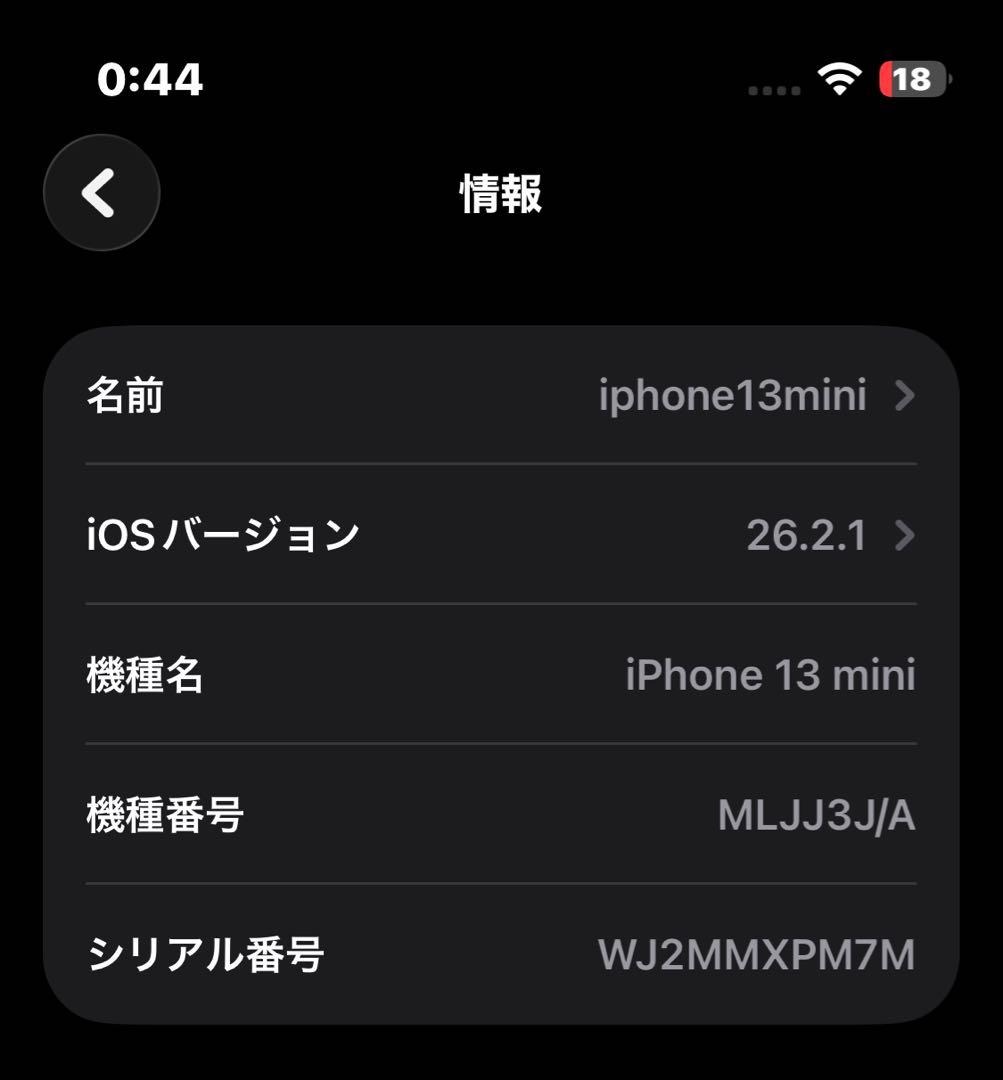This screenshot has width=1003, height=1080.
Task: Tap the Wi-Fi status icon
Action: point(840,82)
